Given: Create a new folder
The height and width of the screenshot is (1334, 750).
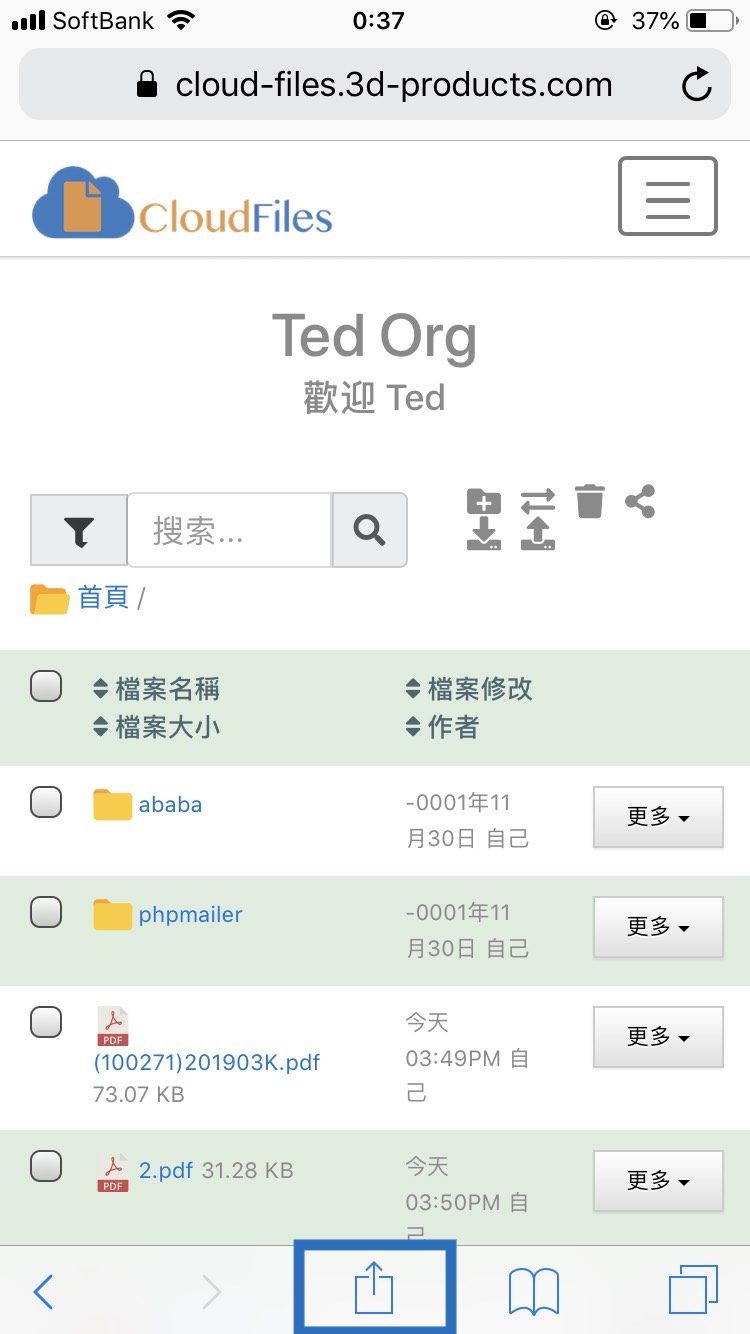Looking at the screenshot, I should 484,500.
